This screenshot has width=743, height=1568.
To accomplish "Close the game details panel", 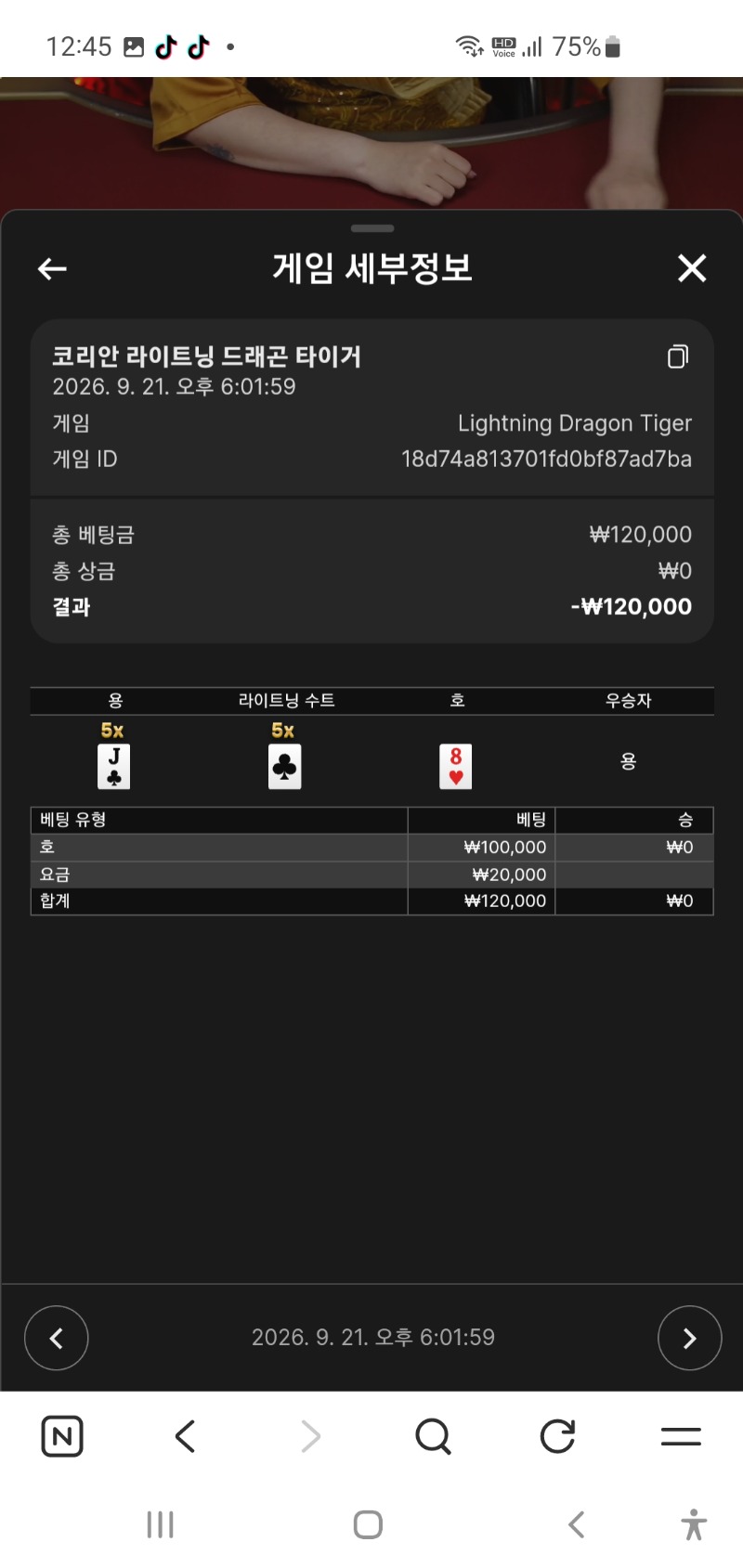I will [x=692, y=268].
